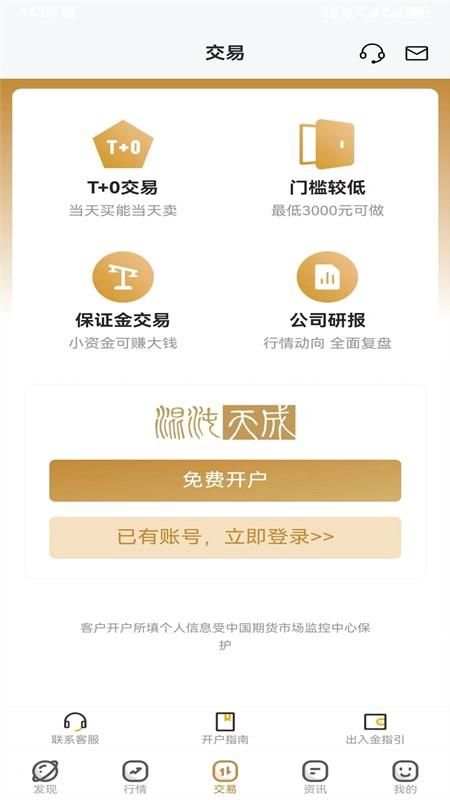
Task: Open 开户指南 guide
Action: (x=225, y=728)
